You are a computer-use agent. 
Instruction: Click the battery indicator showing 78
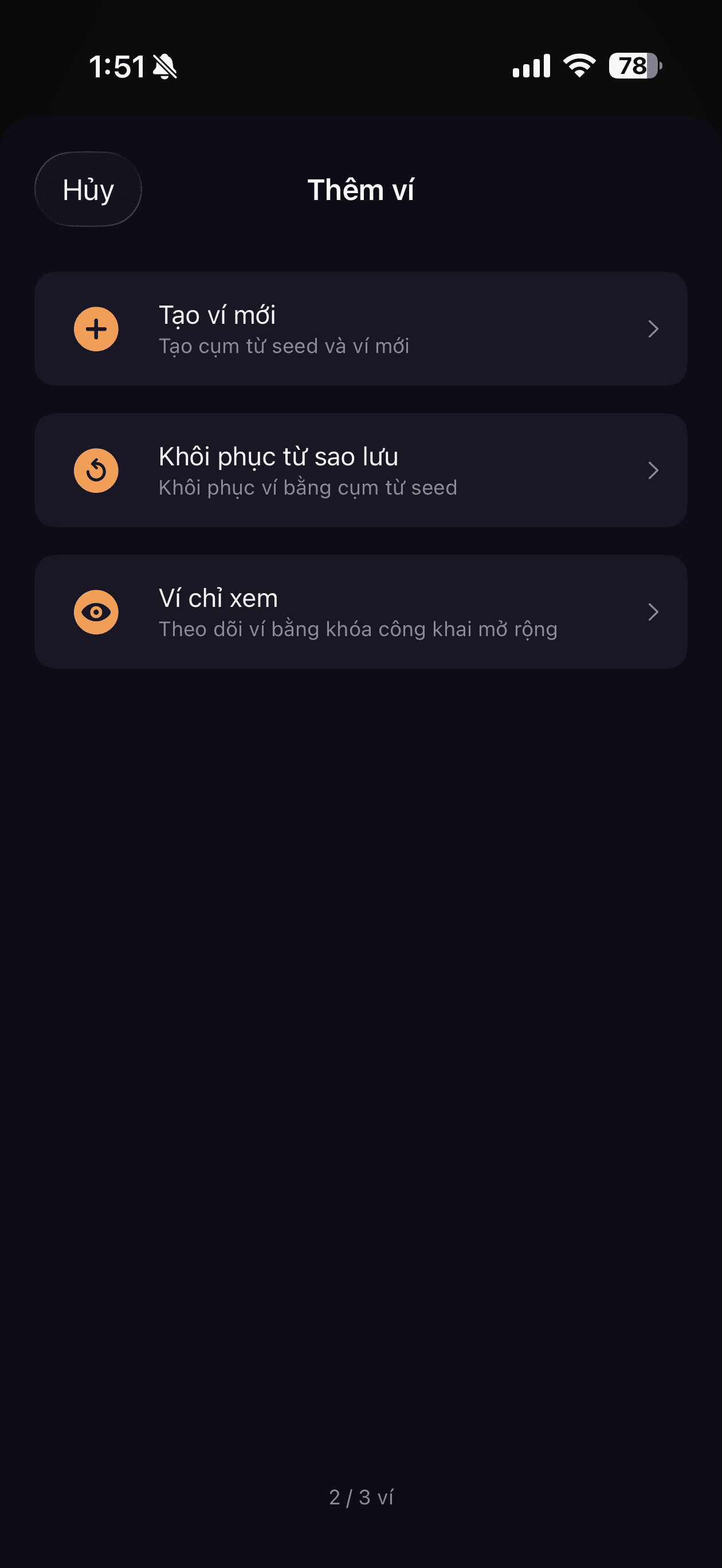click(x=632, y=66)
